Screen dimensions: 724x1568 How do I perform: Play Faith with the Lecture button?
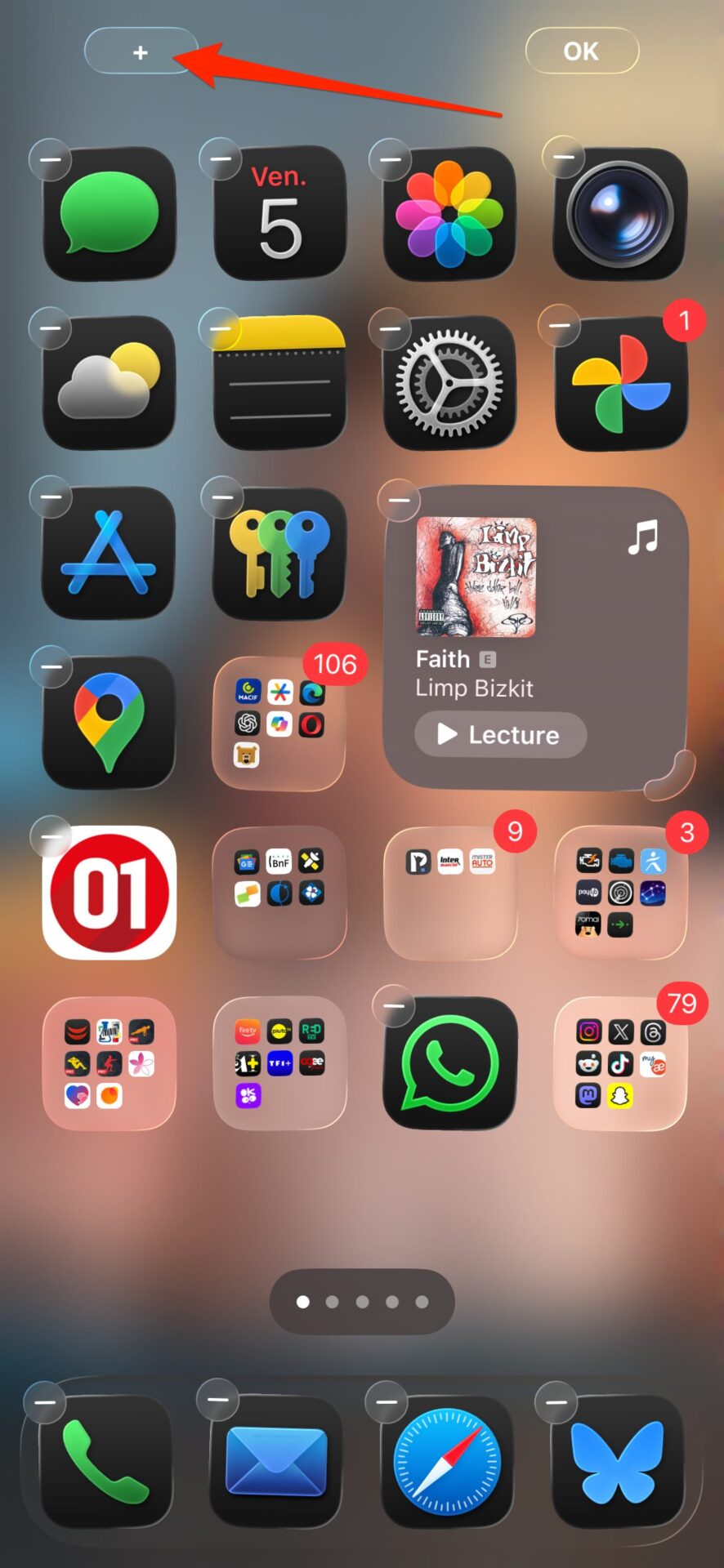click(500, 735)
